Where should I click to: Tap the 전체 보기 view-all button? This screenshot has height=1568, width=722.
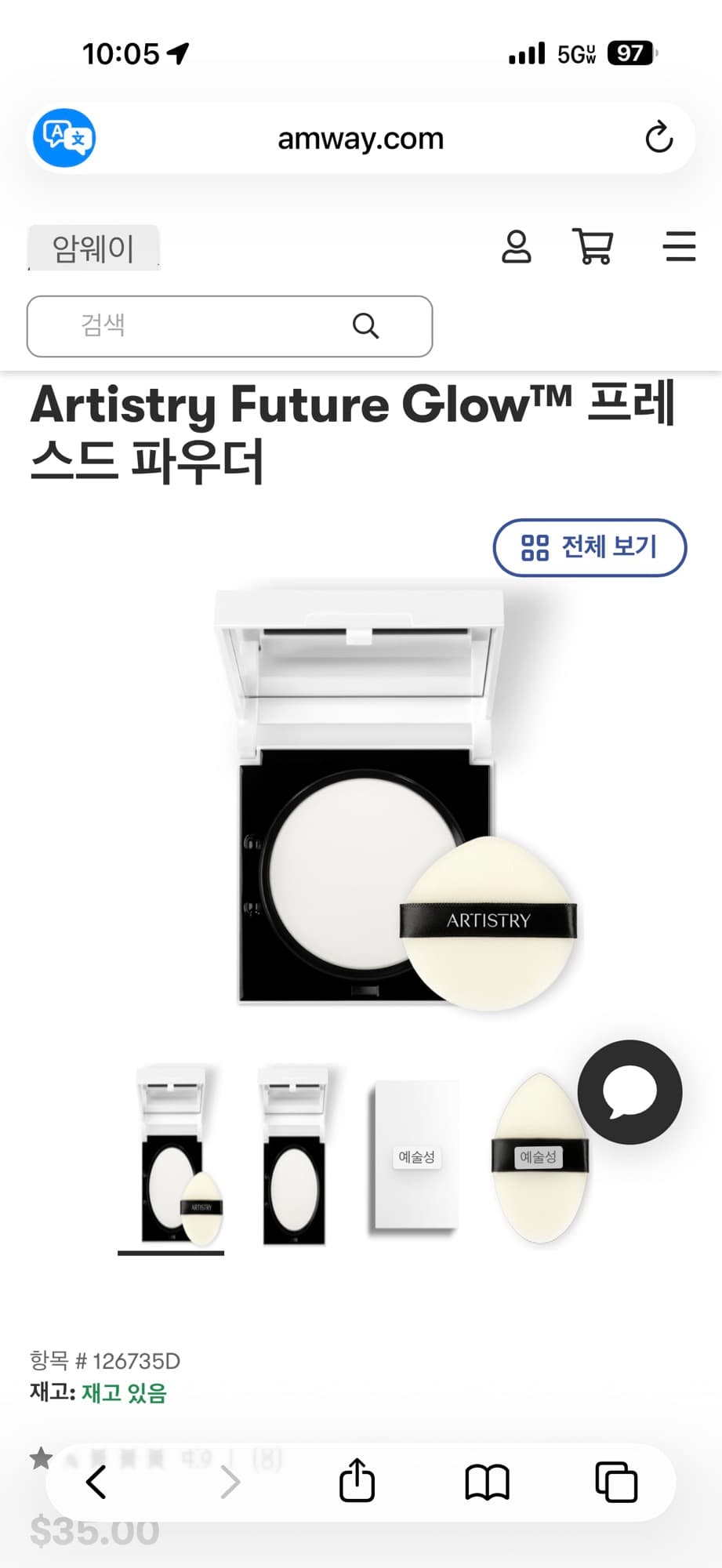pos(590,547)
